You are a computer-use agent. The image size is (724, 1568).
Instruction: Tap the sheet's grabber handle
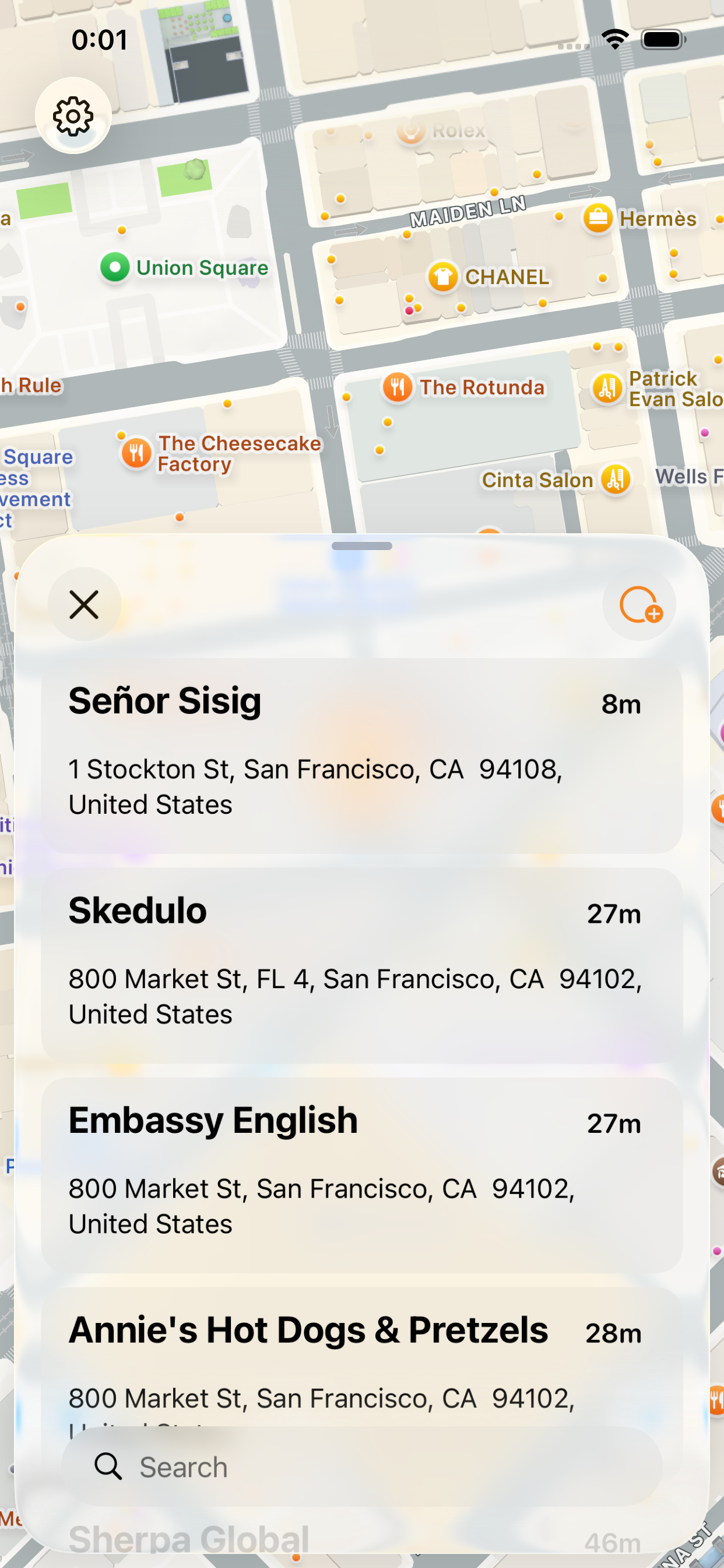coord(361,546)
